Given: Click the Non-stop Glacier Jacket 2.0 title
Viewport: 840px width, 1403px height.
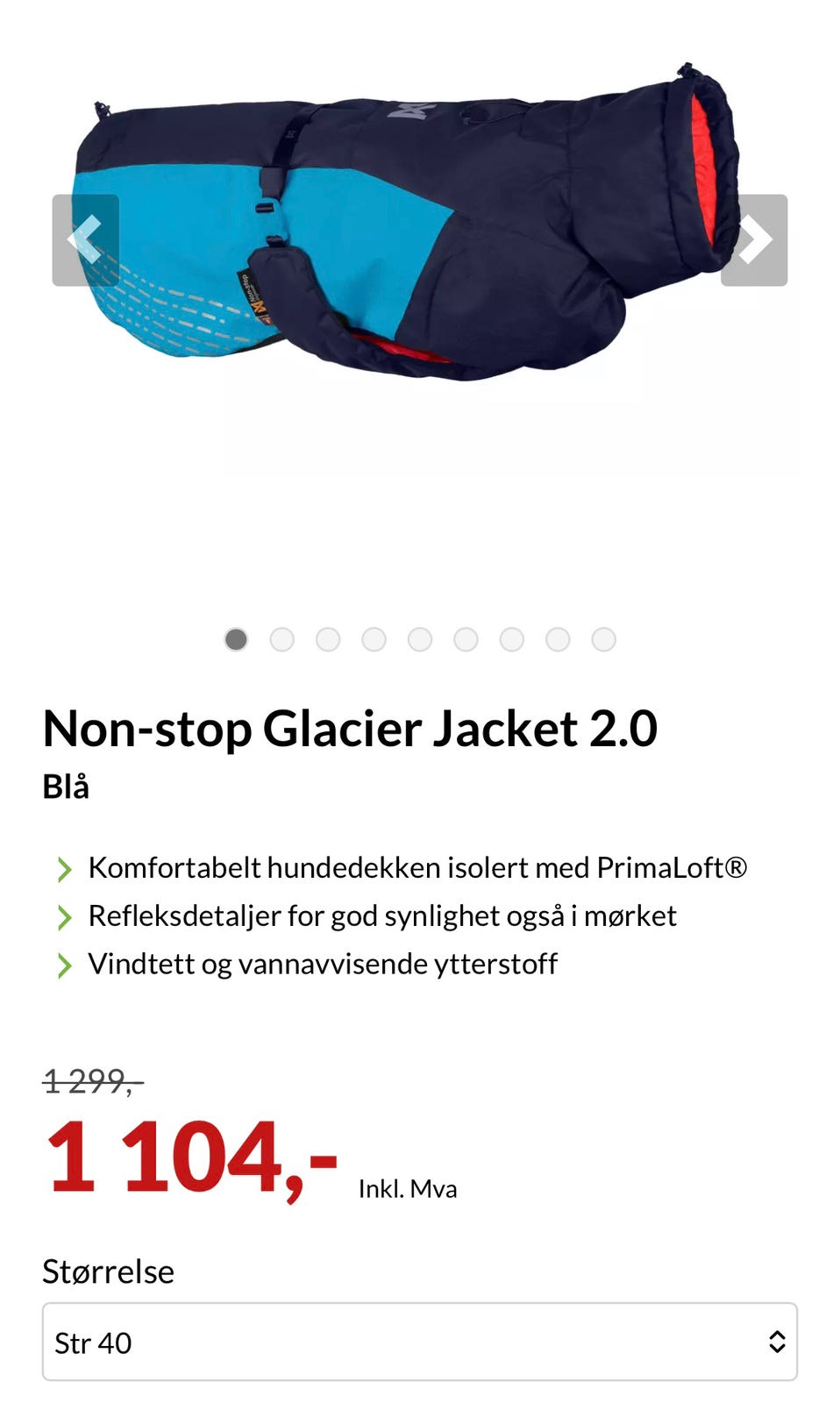Looking at the screenshot, I should pos(349,728).
